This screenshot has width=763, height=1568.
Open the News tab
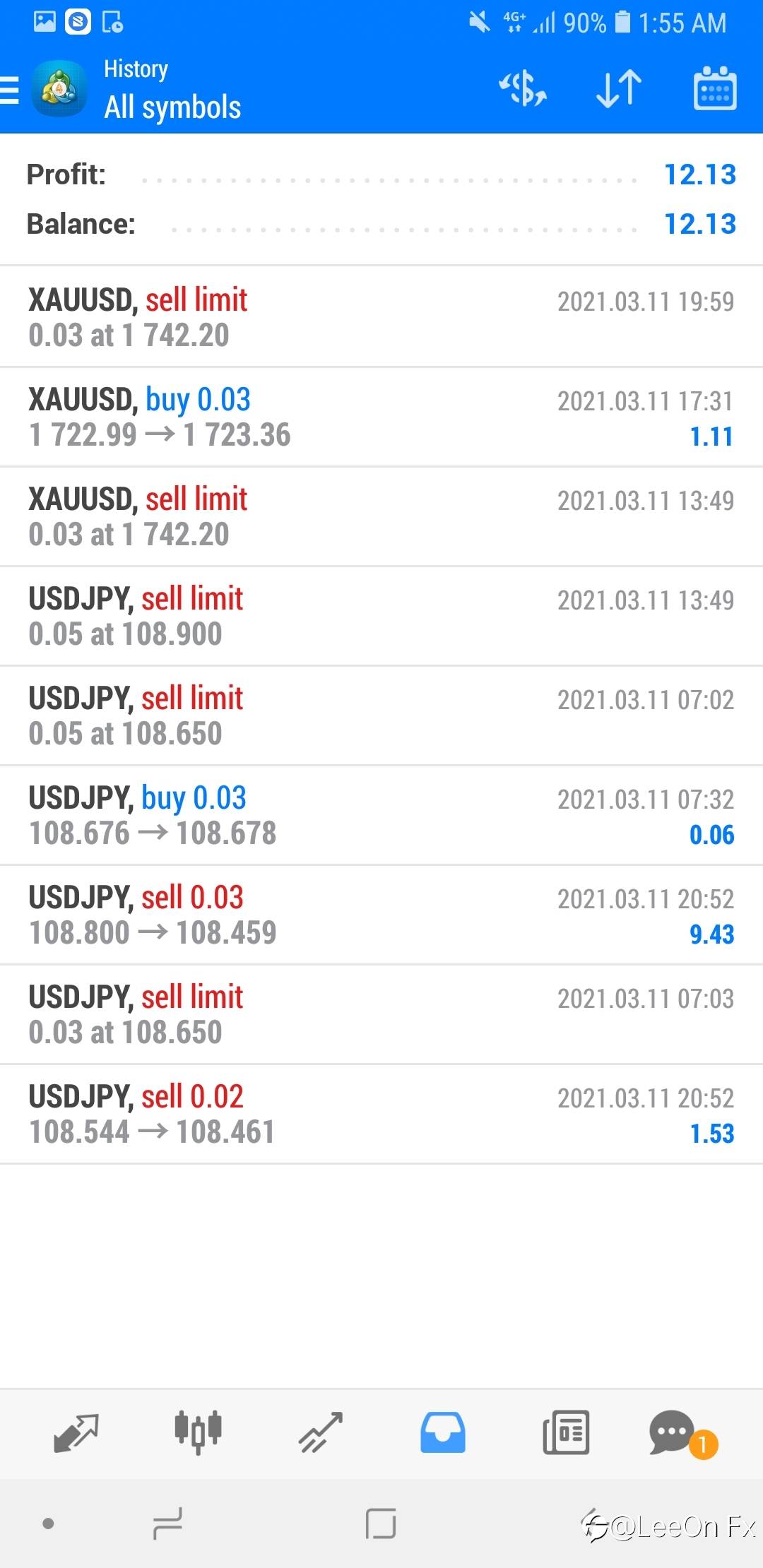pyautogui.click(x=566, y=1432)
